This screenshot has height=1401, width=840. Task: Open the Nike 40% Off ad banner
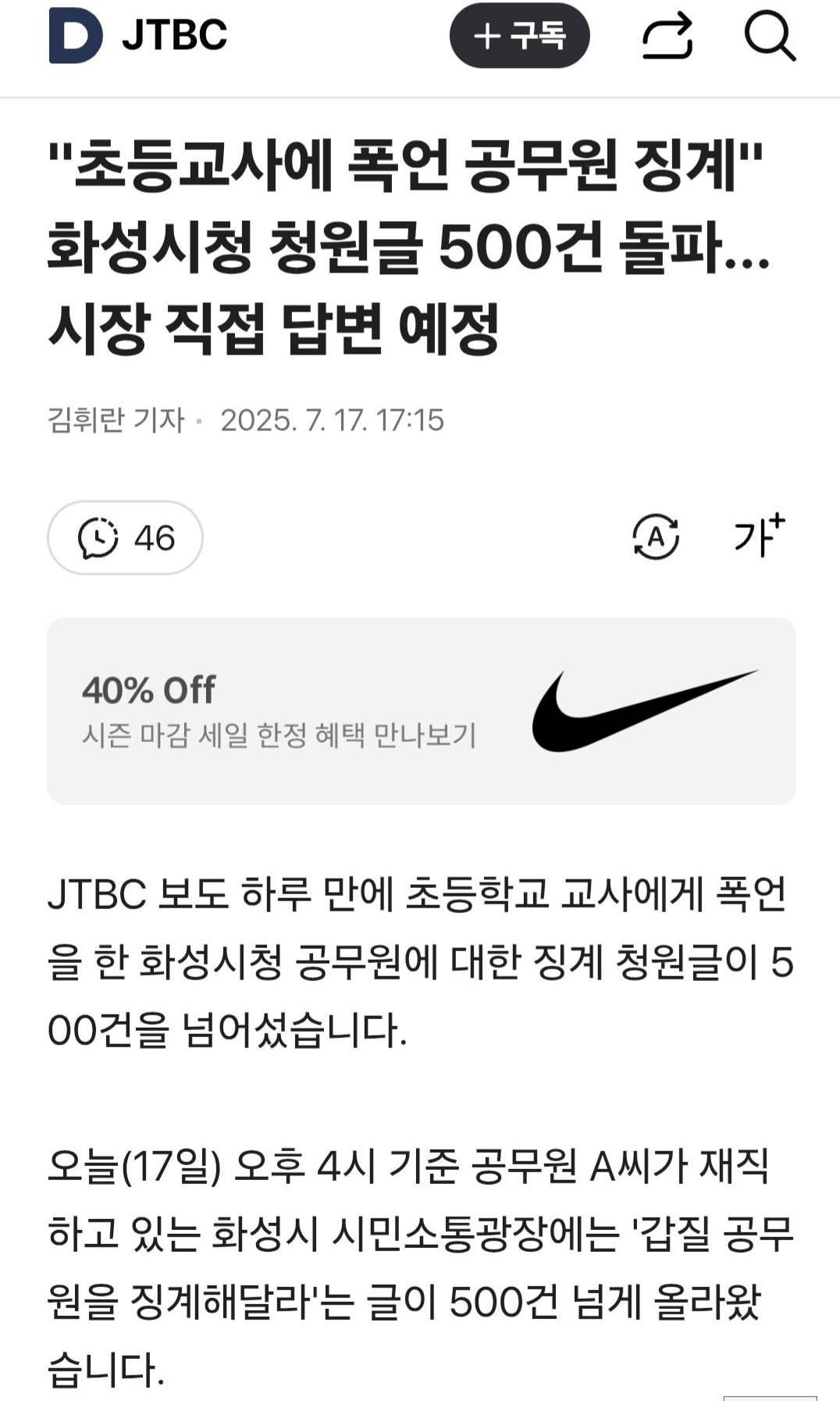point(421,711)
